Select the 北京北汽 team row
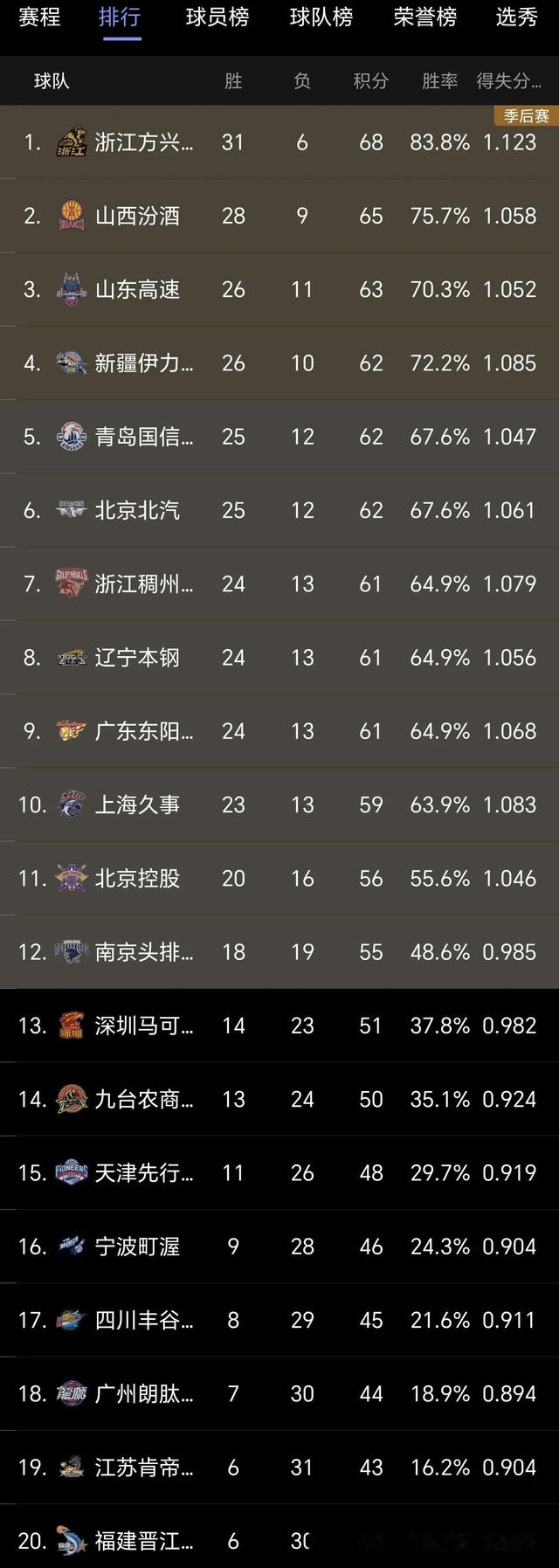 137,510
